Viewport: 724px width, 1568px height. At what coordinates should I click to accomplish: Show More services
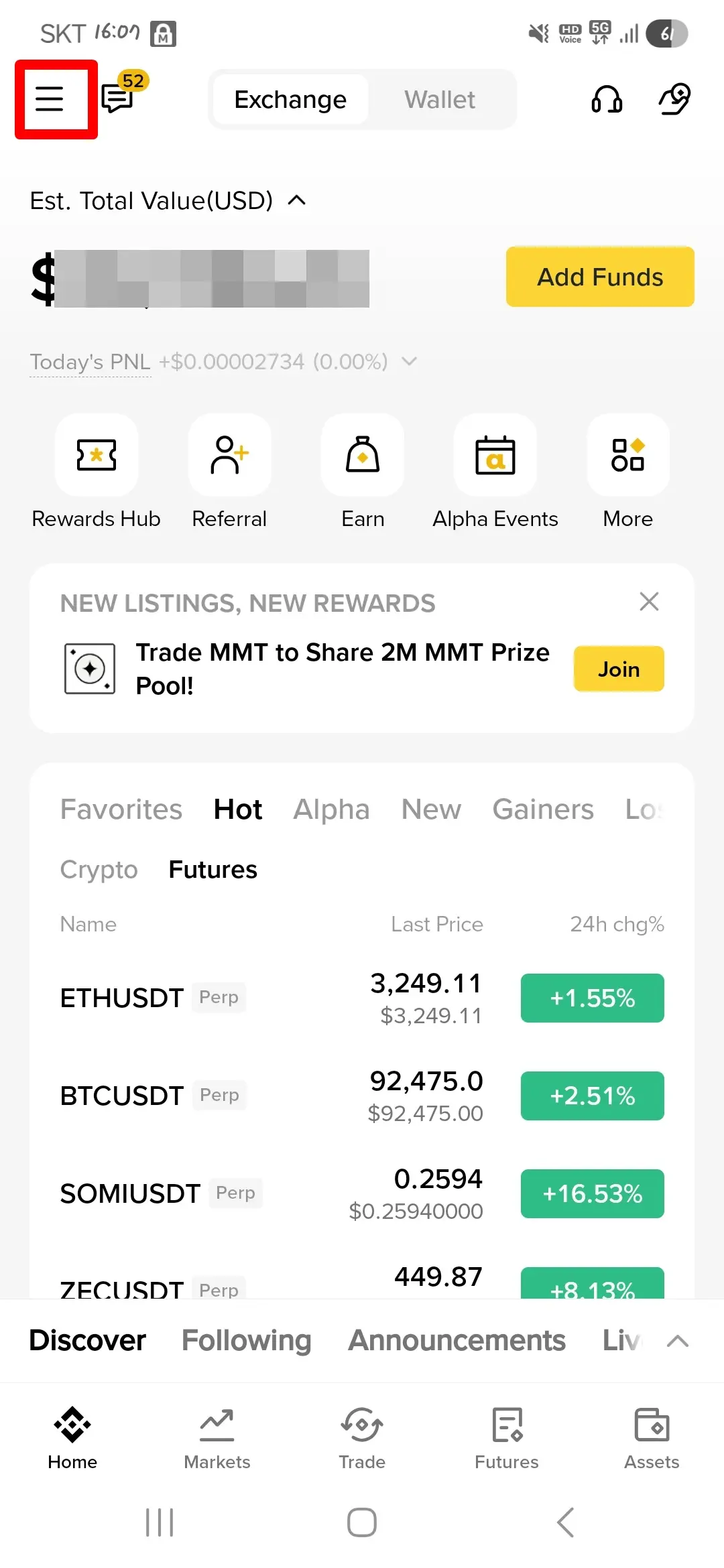[x=628, y=456]
